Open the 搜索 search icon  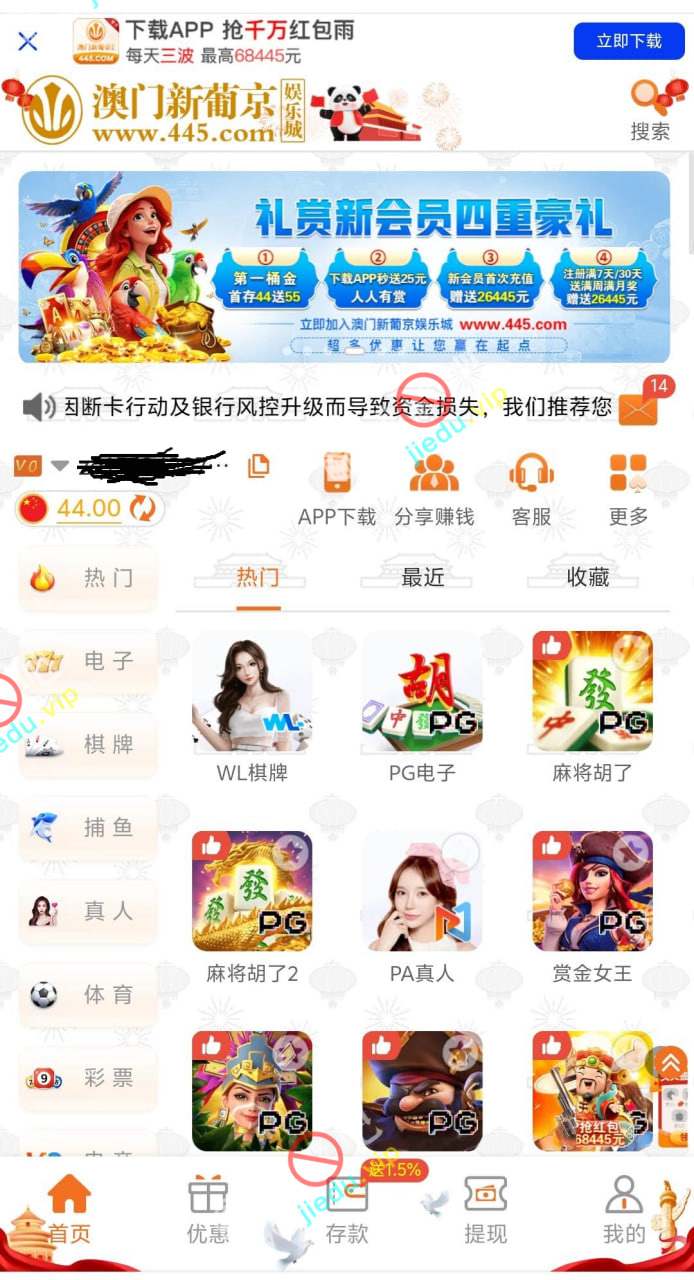coord(650,110)
